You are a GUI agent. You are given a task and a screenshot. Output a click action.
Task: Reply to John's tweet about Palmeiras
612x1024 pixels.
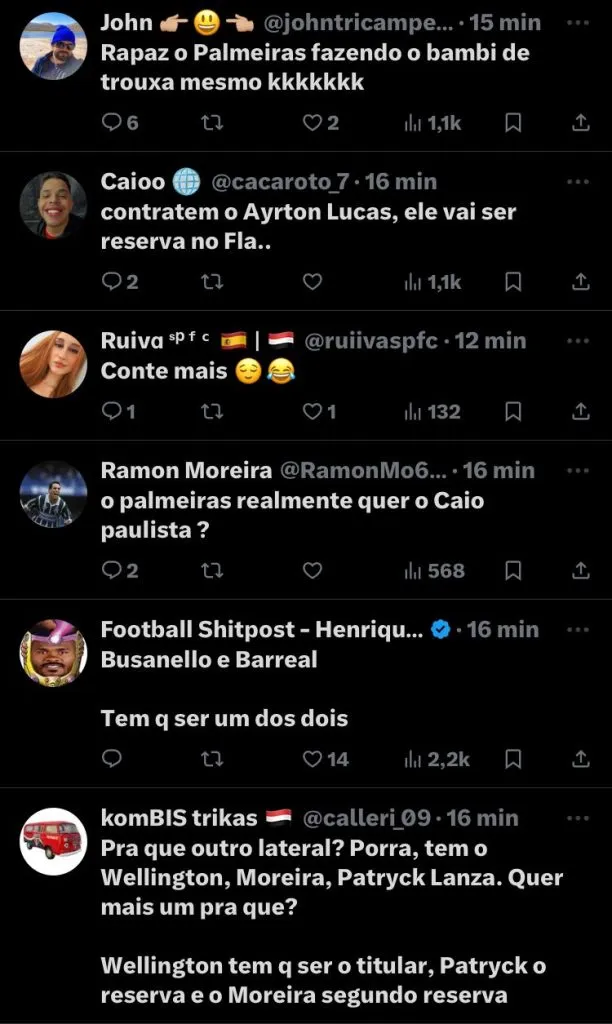click(112, 122)
